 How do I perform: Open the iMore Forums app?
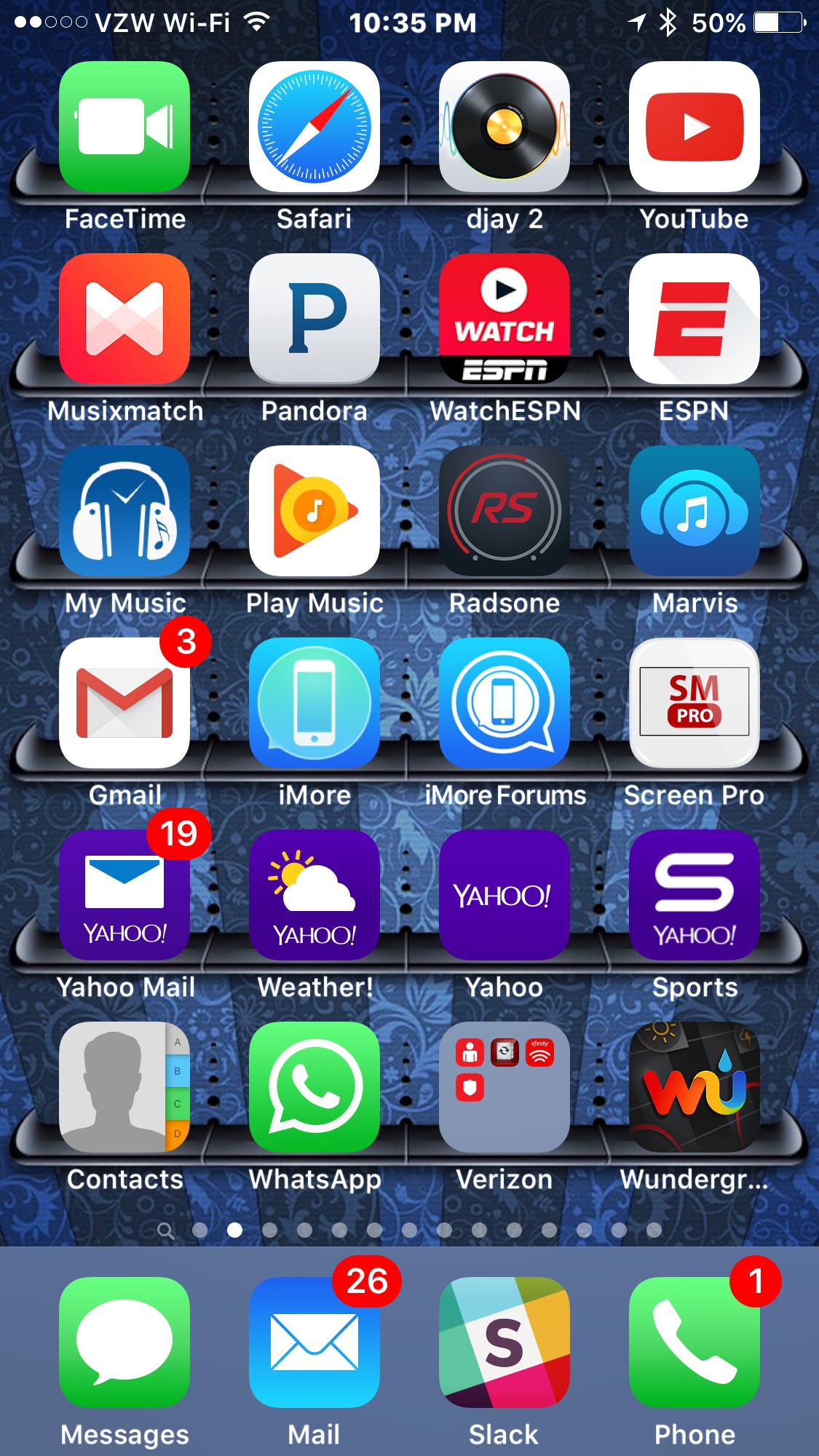(505, 703)
